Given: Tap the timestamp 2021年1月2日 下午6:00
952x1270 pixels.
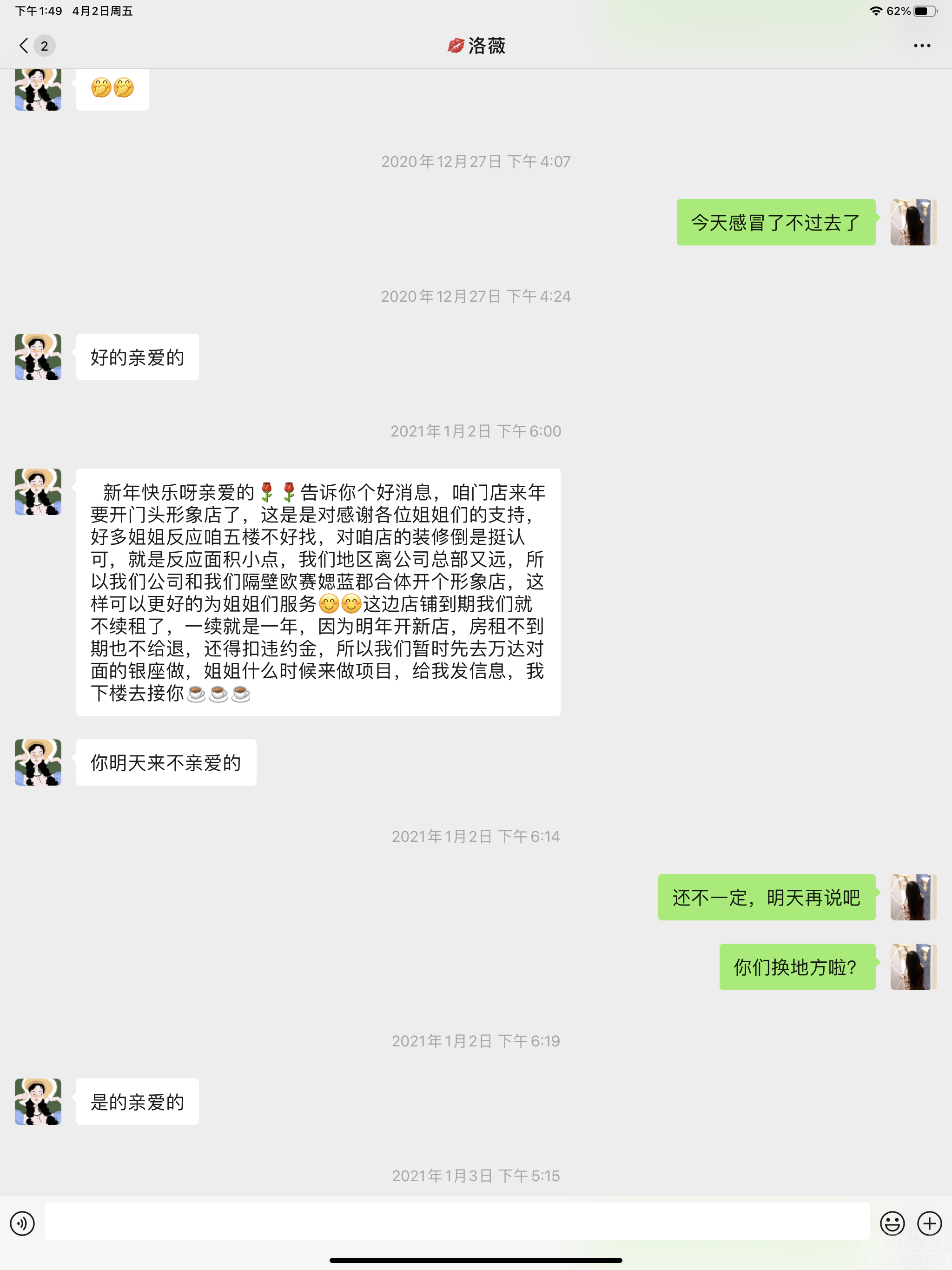Looking at the screenshot, I should tap(476, 431).
